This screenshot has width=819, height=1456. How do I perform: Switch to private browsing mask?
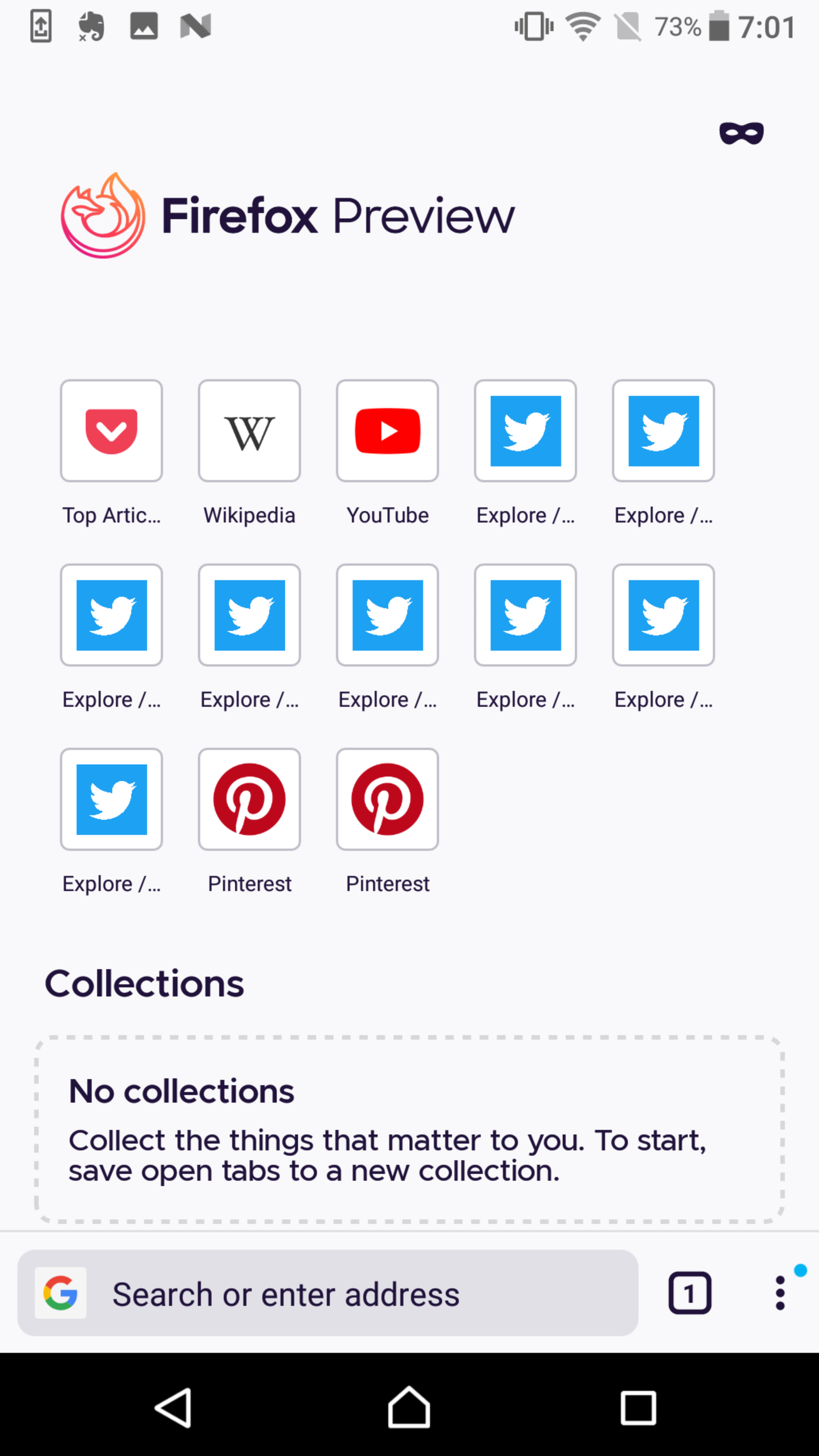(x=741, y=134)
